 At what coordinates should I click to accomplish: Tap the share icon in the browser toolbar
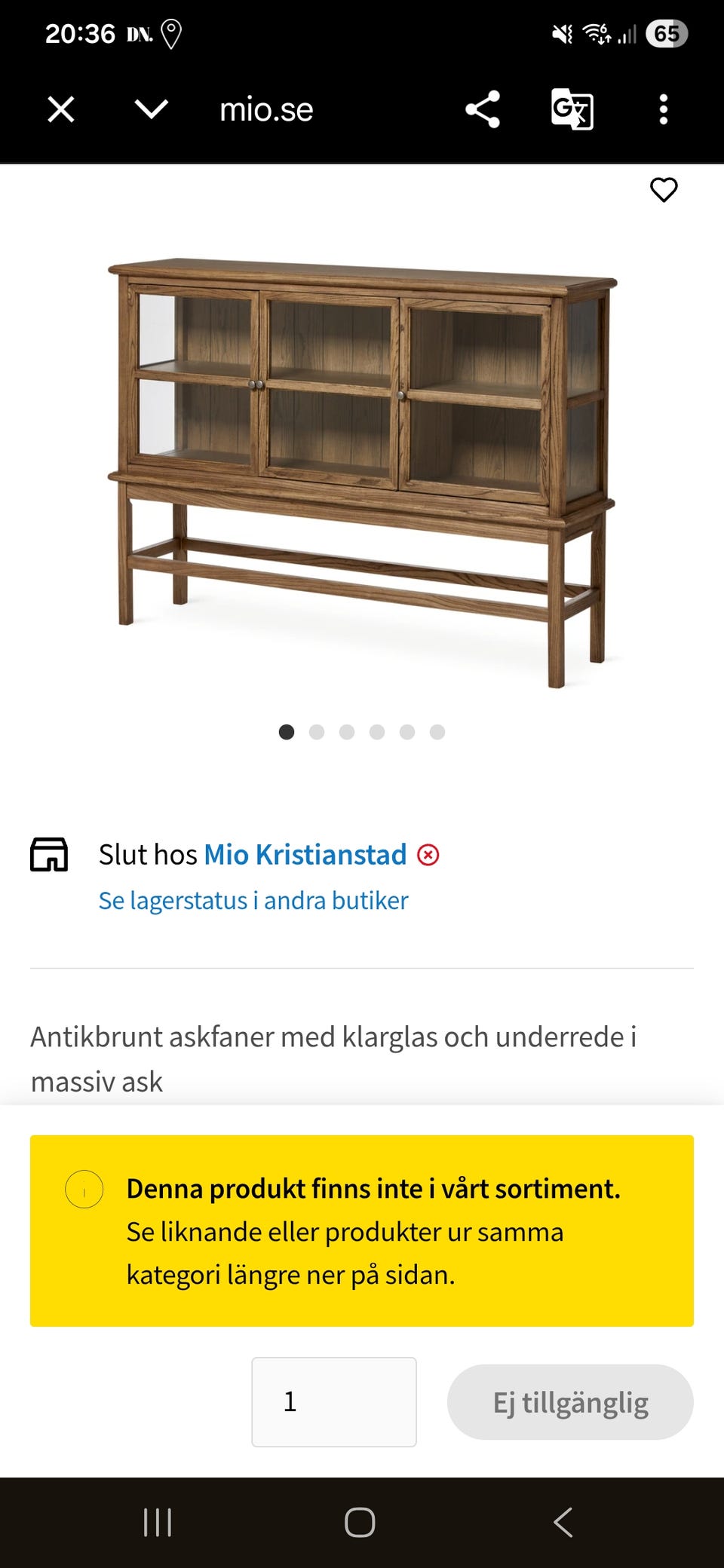(483, 110)
